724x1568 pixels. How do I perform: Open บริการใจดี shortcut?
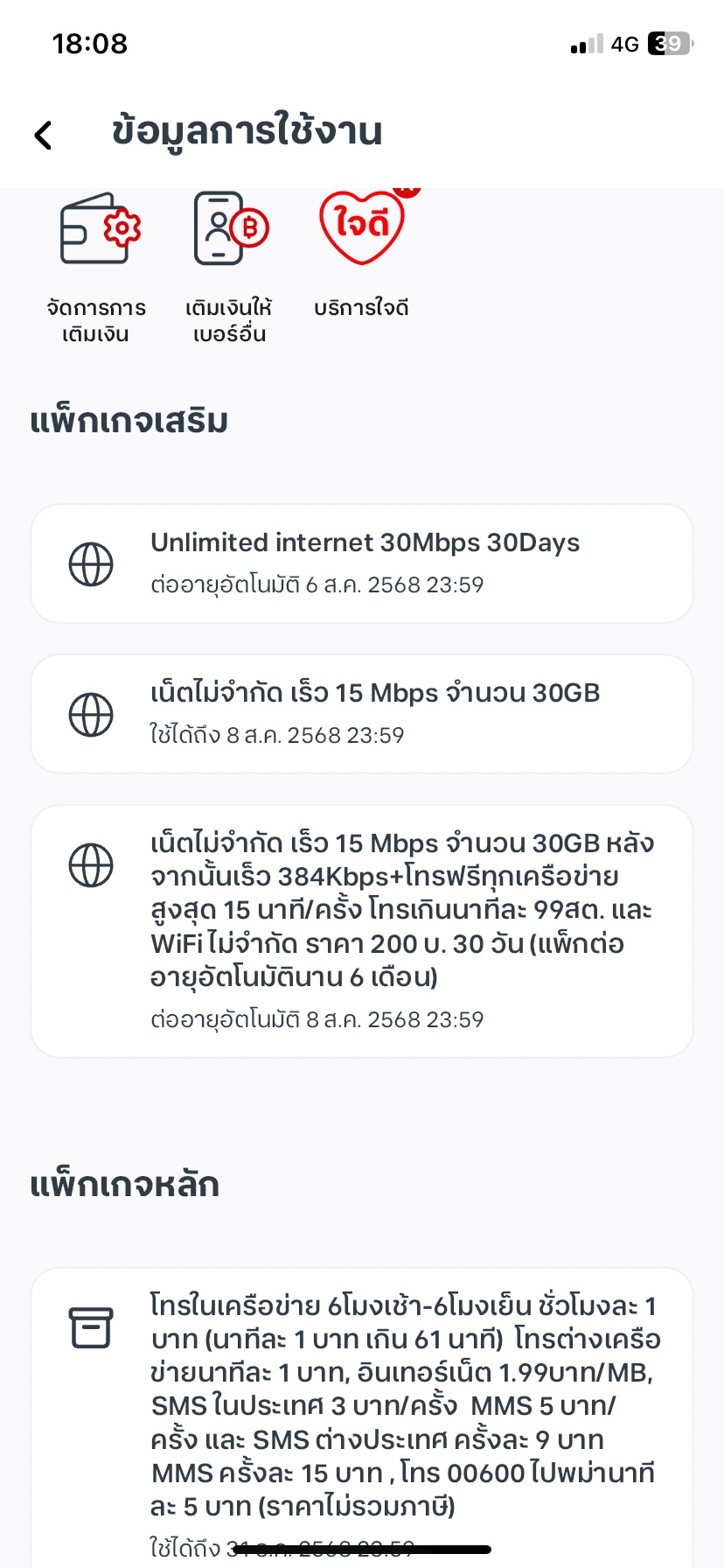coord(361,255)
